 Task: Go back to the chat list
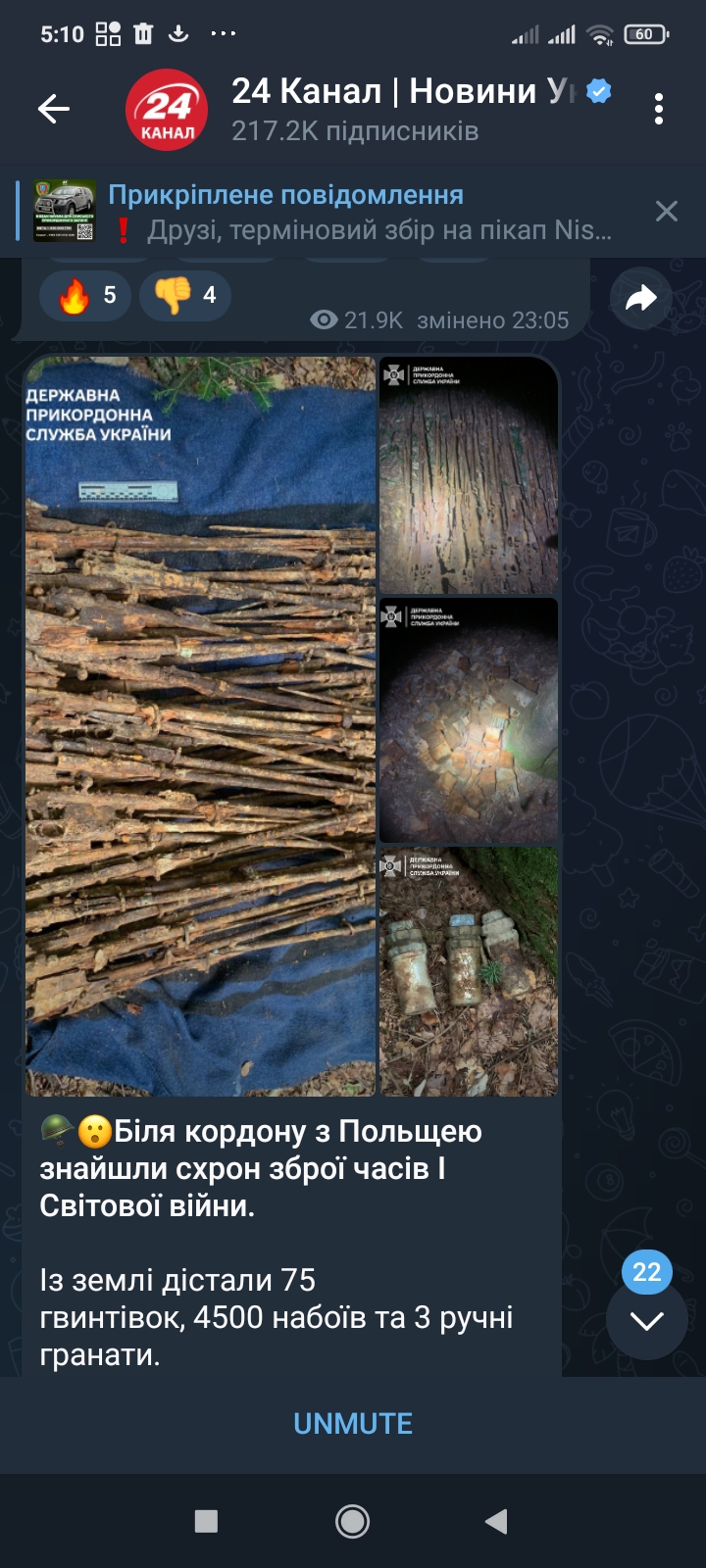tap(54, 109)
